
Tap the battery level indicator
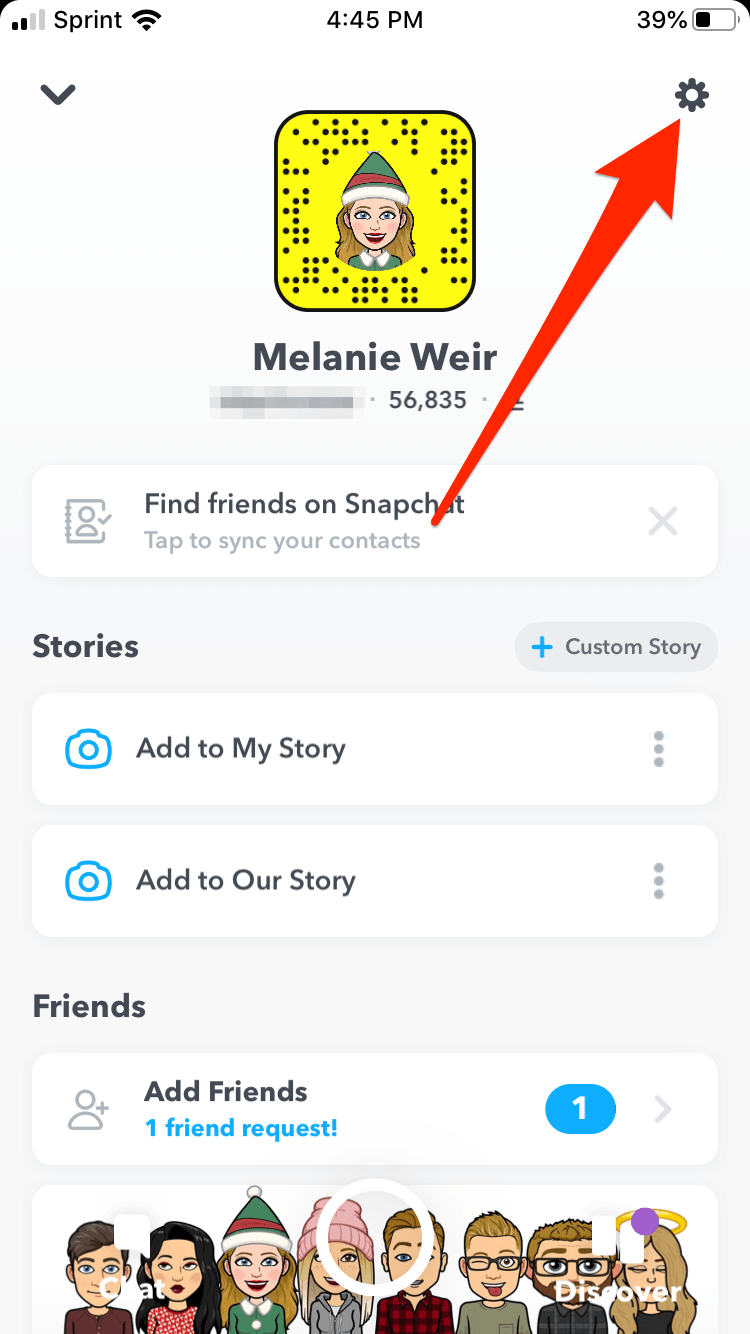713,19
